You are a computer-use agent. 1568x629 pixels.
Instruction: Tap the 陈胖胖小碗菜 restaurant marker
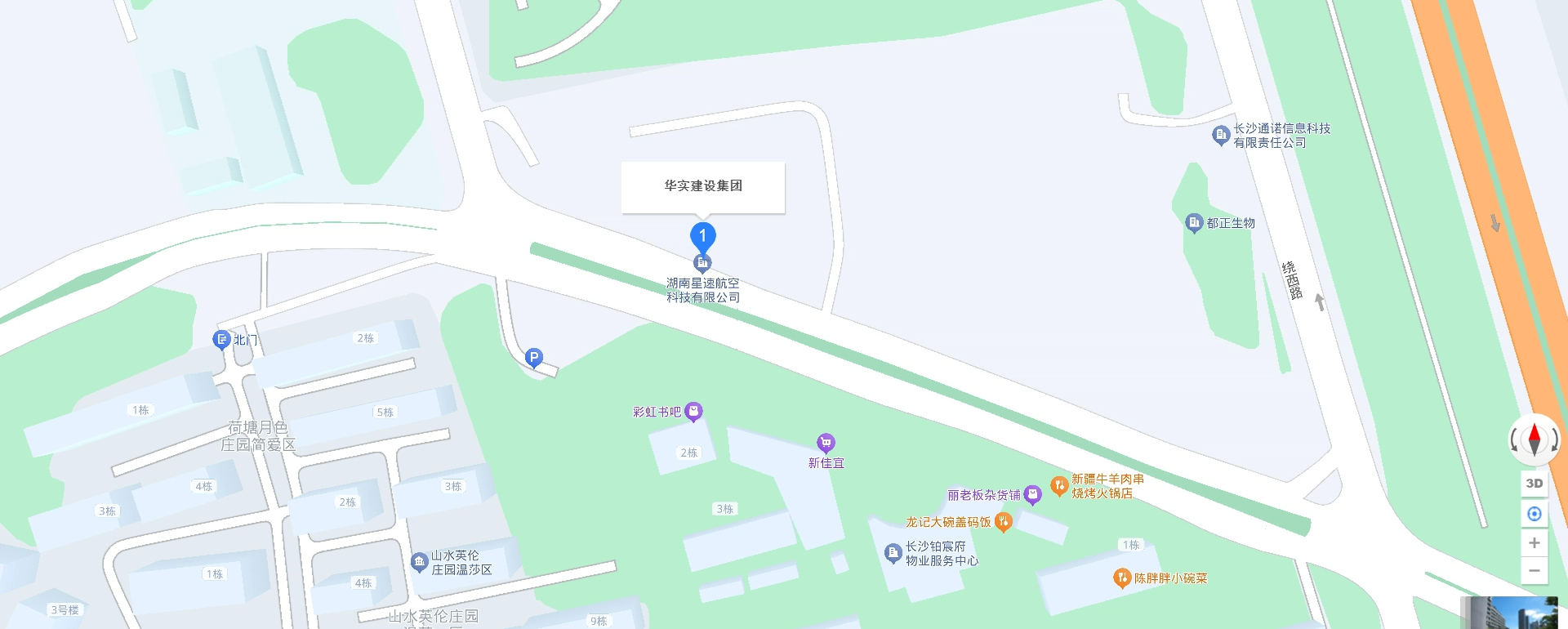point(1122,578)
